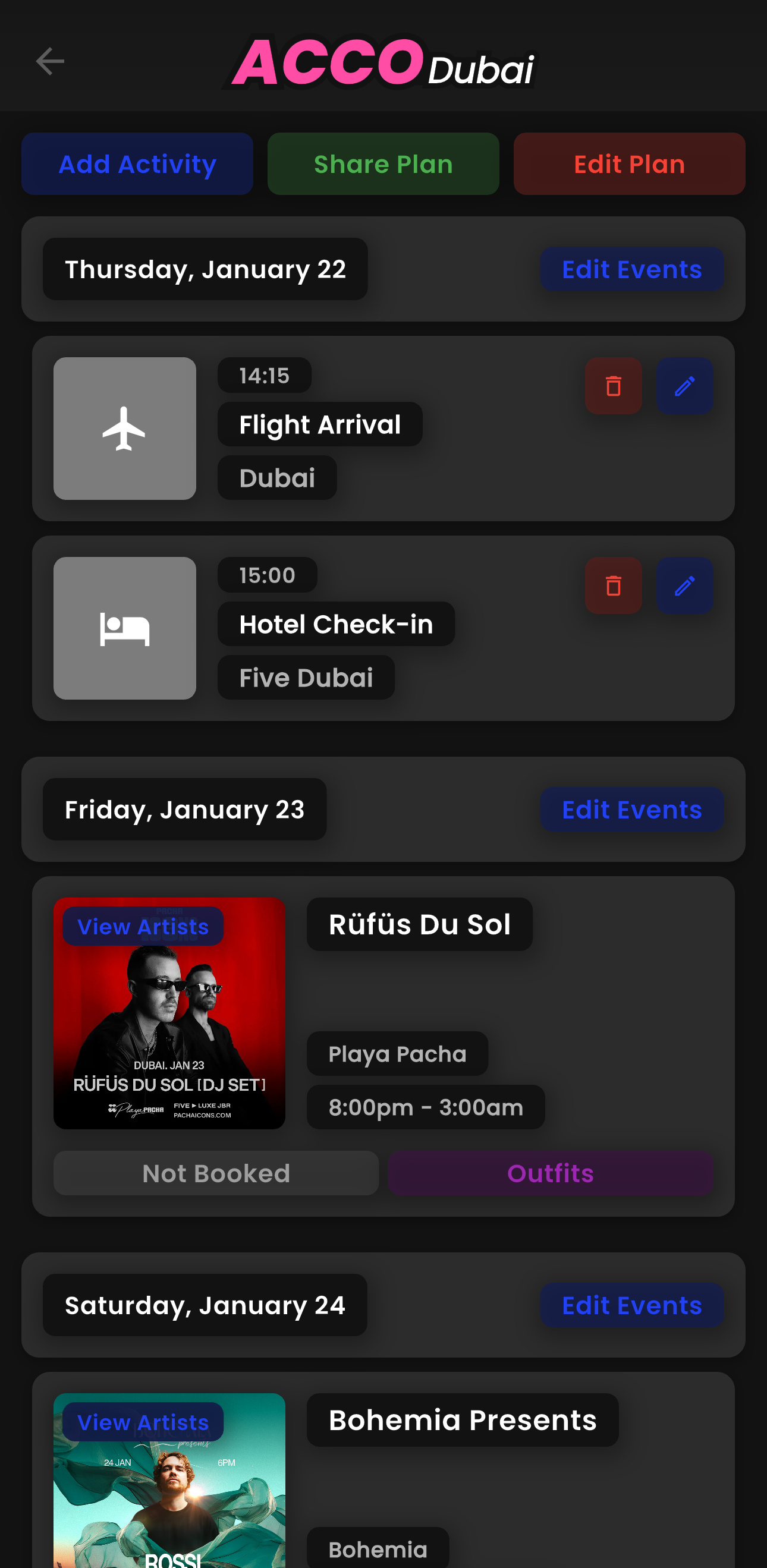View Artists for the Bohemia Presents event
This screenshot has width=767, height=1568.
coord(143,1422)
